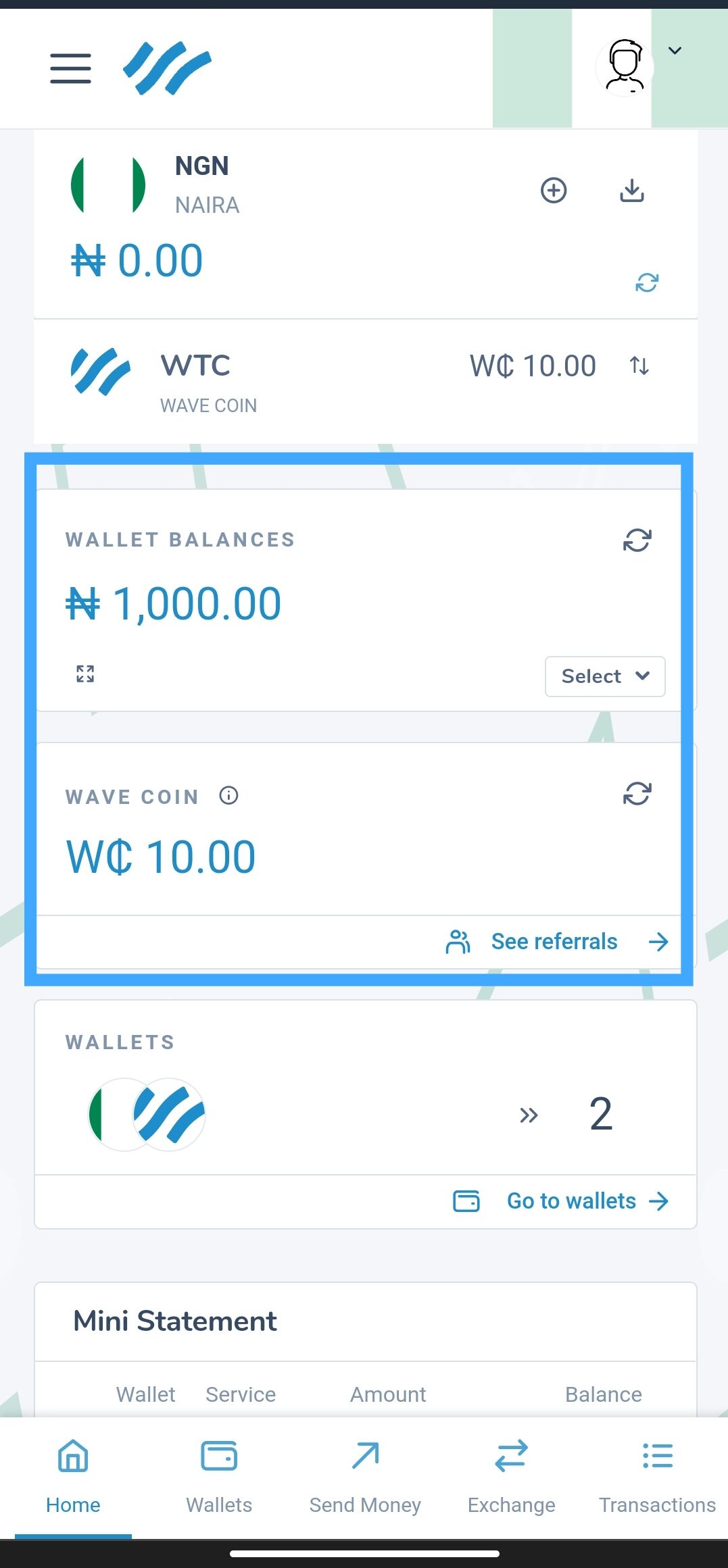Tap the download icon on NGN wallet
Screen dimensions: 728x1568
(632, 191)
